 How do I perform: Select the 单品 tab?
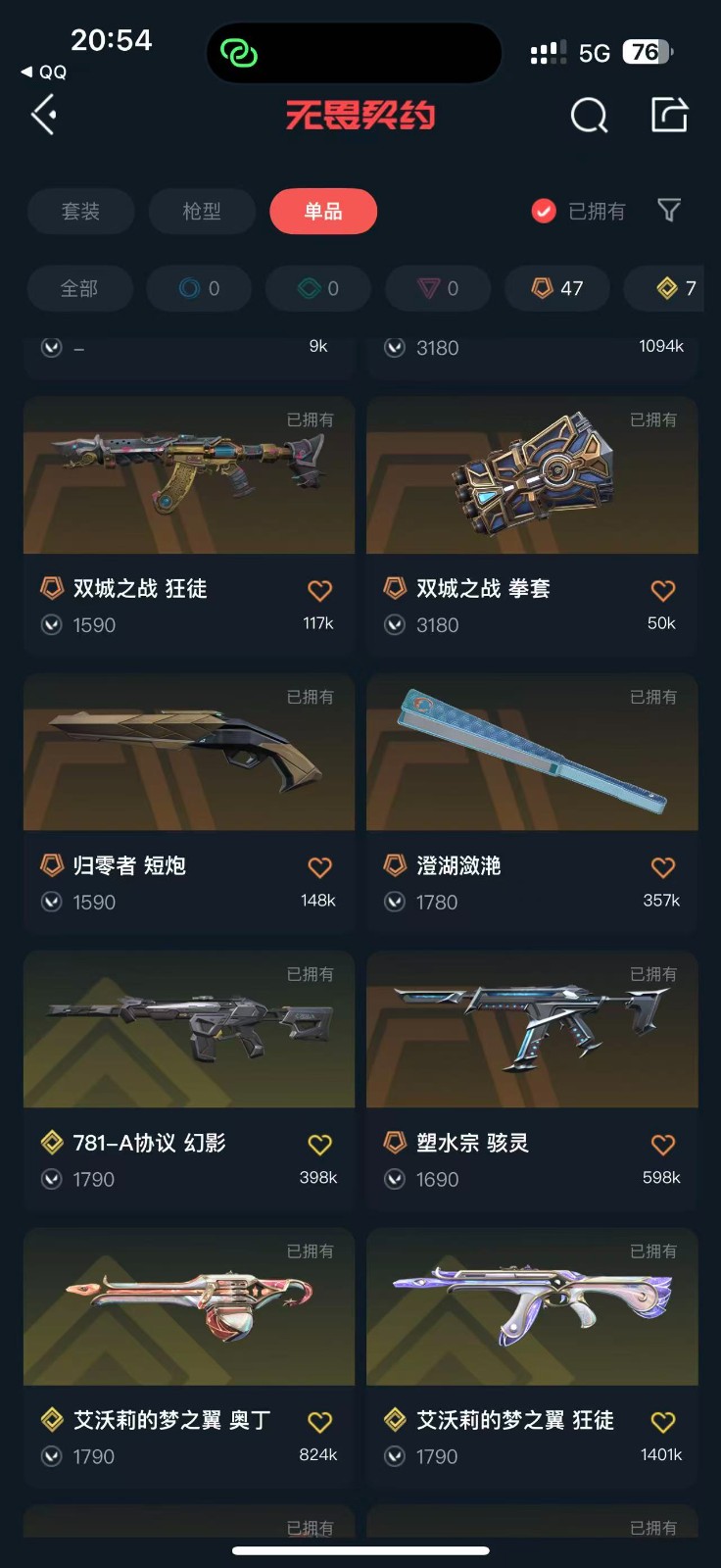coord(323,211)
